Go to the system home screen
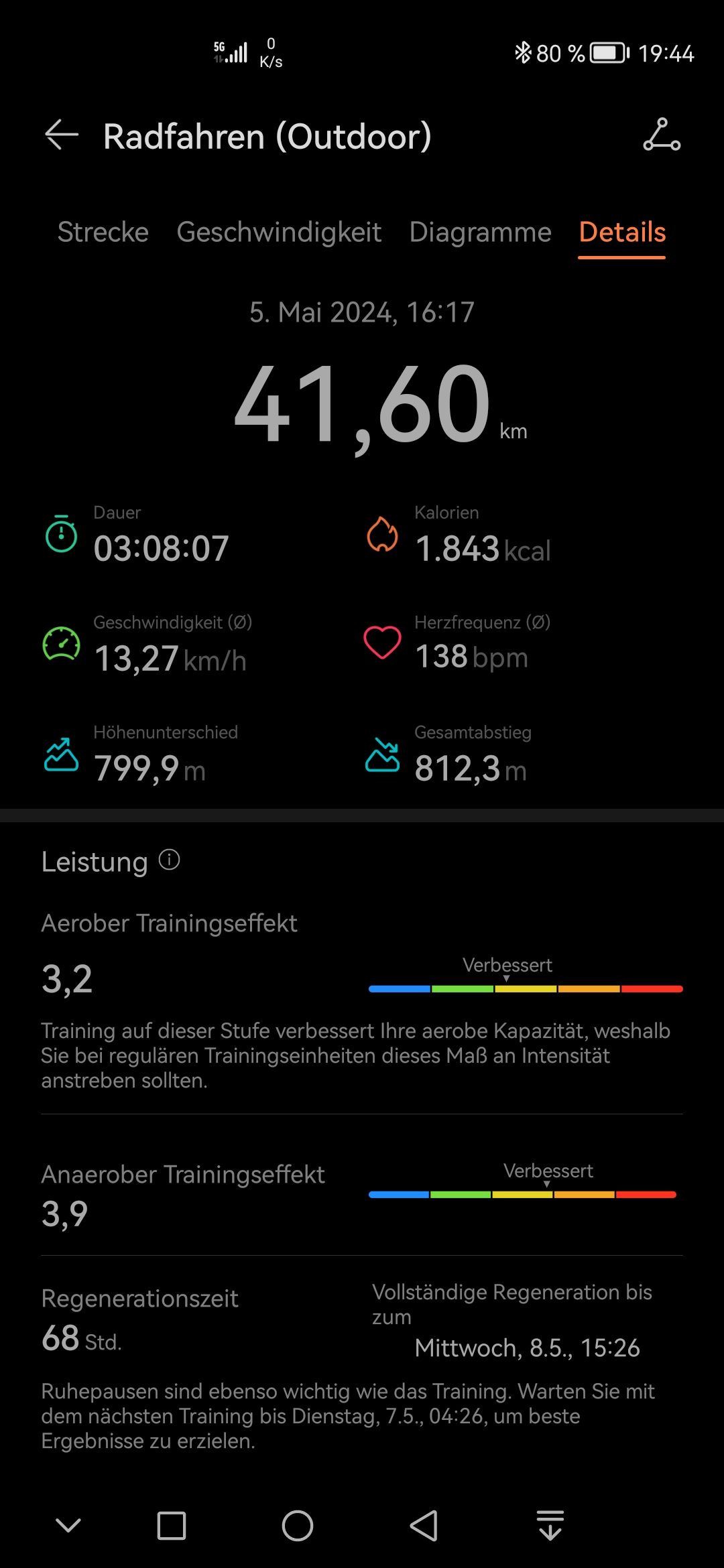 298,1526
